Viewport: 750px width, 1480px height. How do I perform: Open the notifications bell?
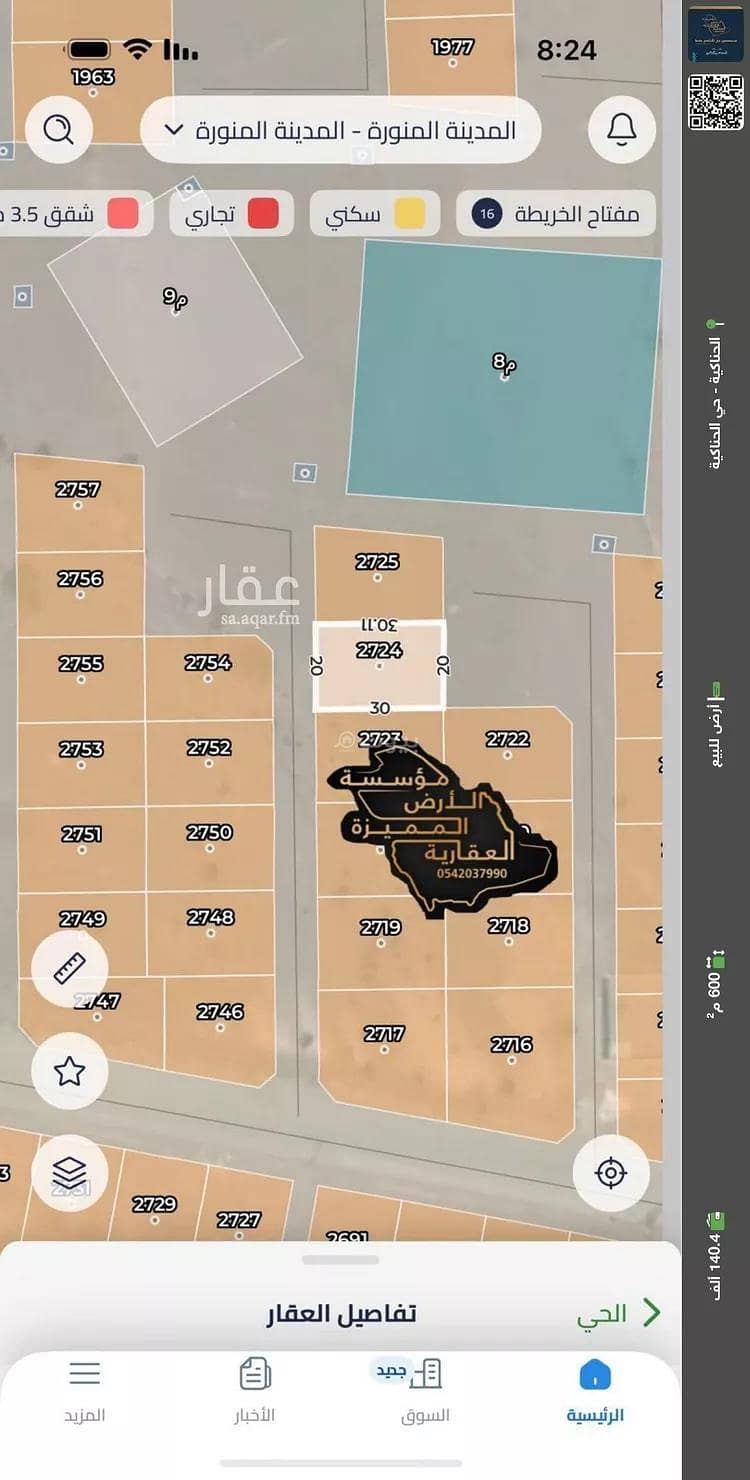coord(622,129)
